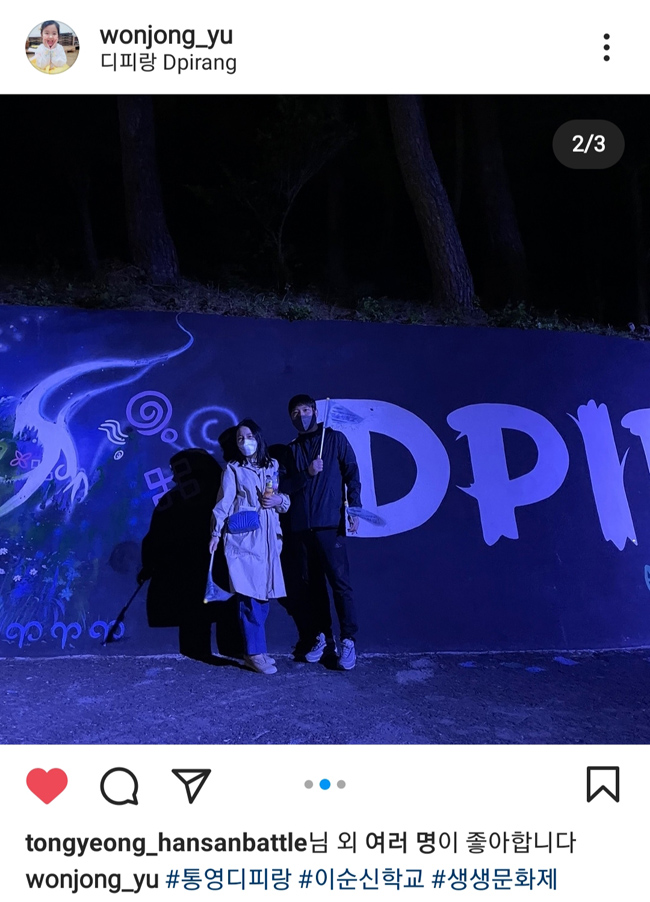
Task: Open the #통영디피랑 hashtag
Action: (228, 880)
